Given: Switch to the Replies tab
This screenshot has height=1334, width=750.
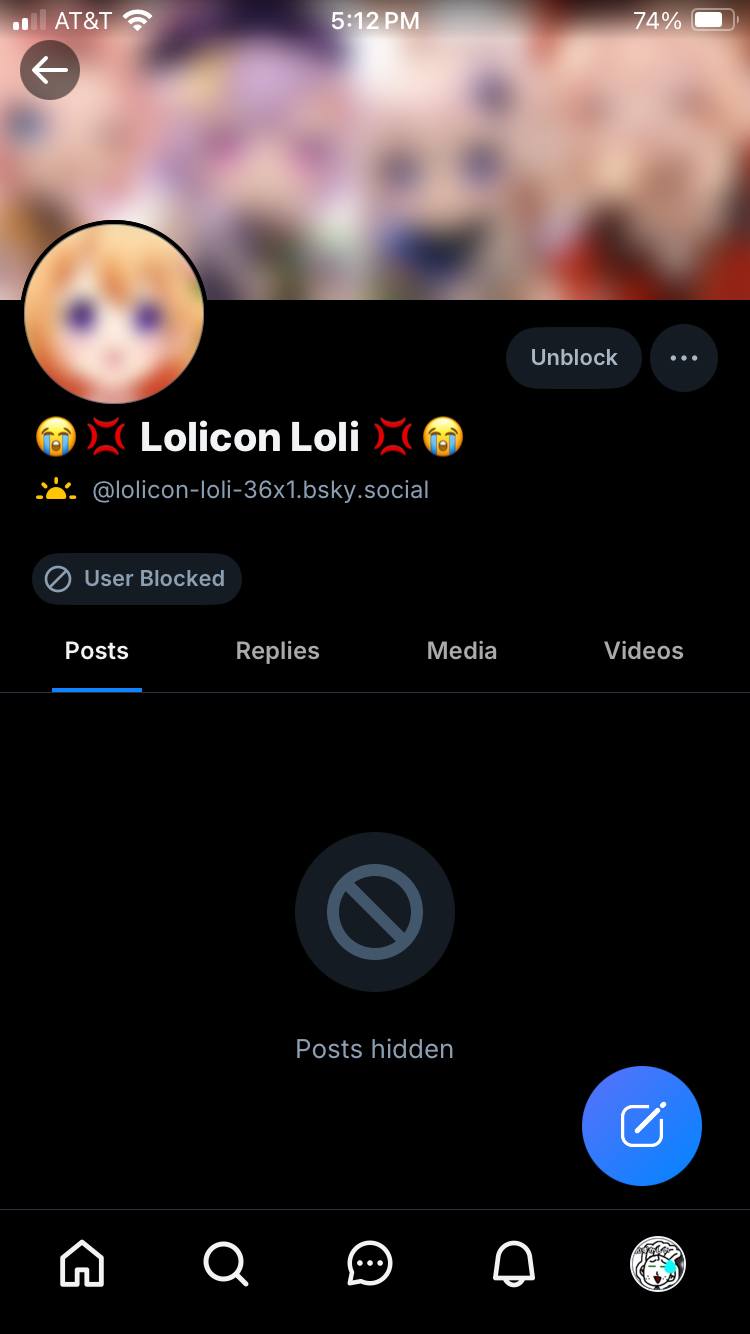Looking at the screenshot, I should [x=277, y=651].
